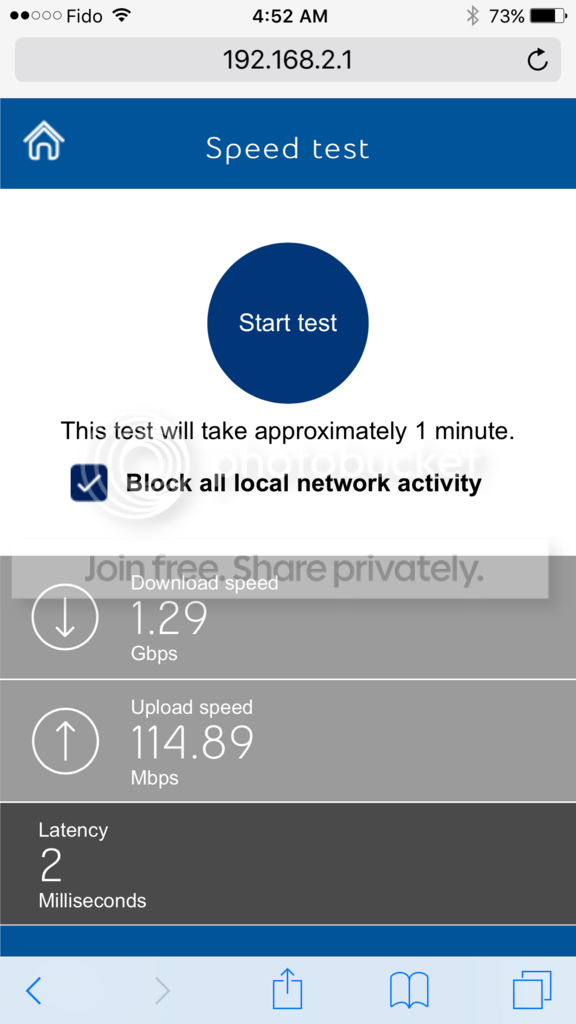Image resolution: width=576 pixels, height=1024 pixels.
Task: Uncheck Block all local network activity
Action: (x=89, y=483)
